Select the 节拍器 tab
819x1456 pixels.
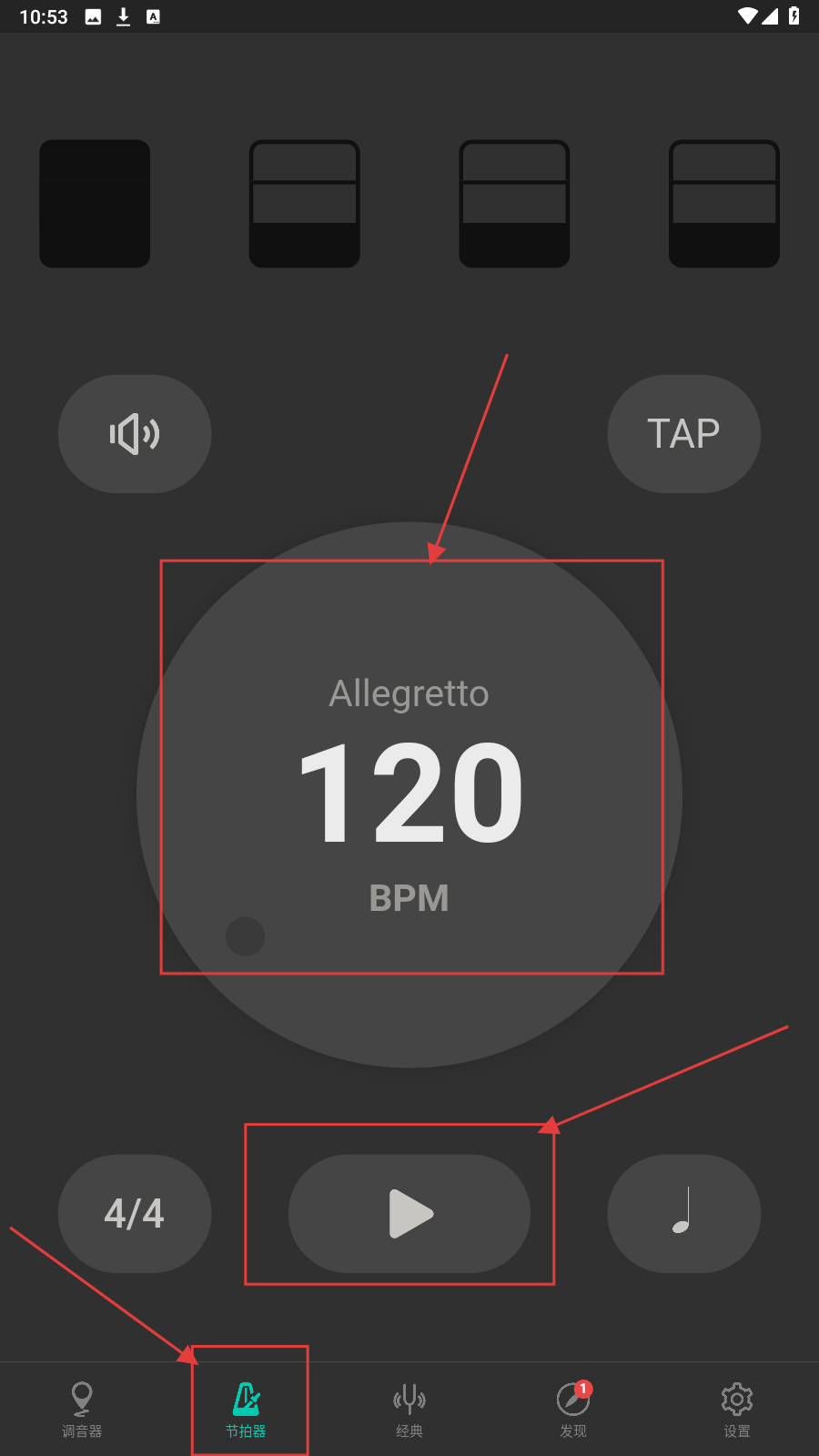(x=246, y=1409)
